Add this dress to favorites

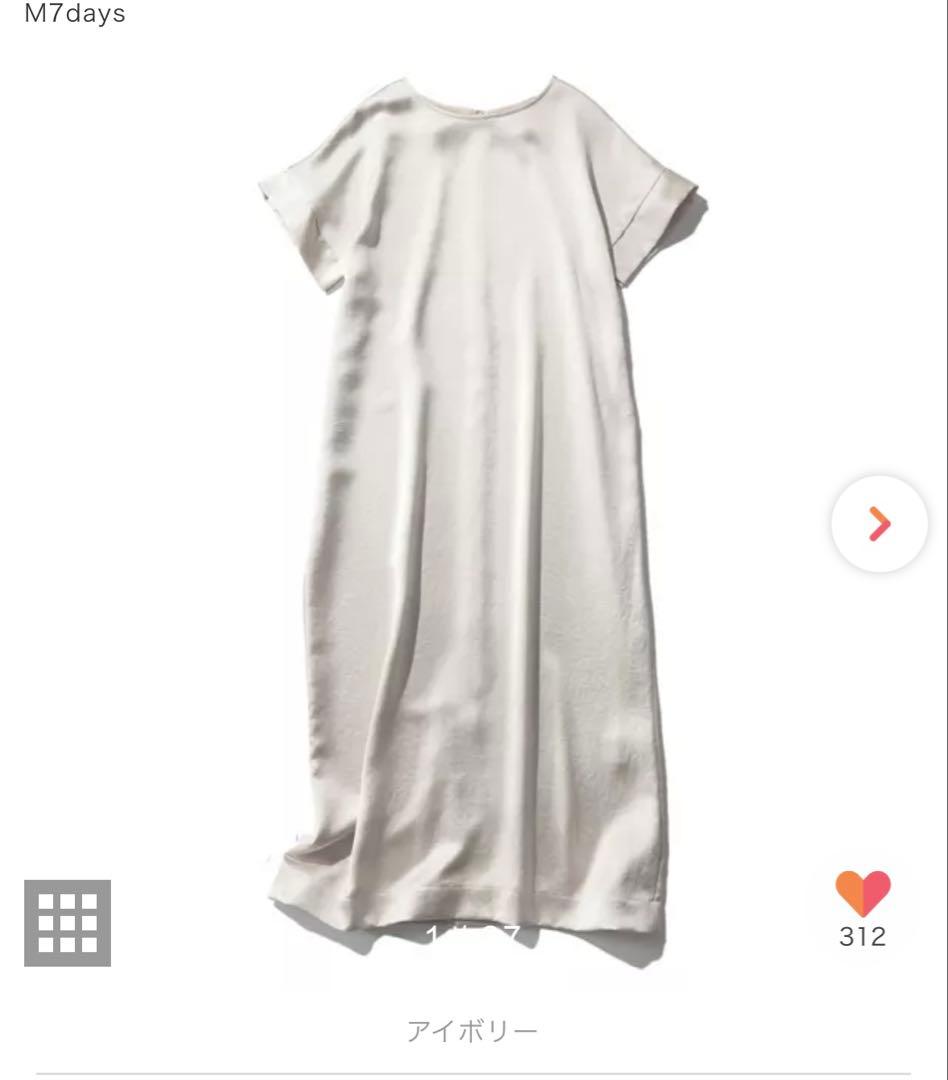coord(862,894)
